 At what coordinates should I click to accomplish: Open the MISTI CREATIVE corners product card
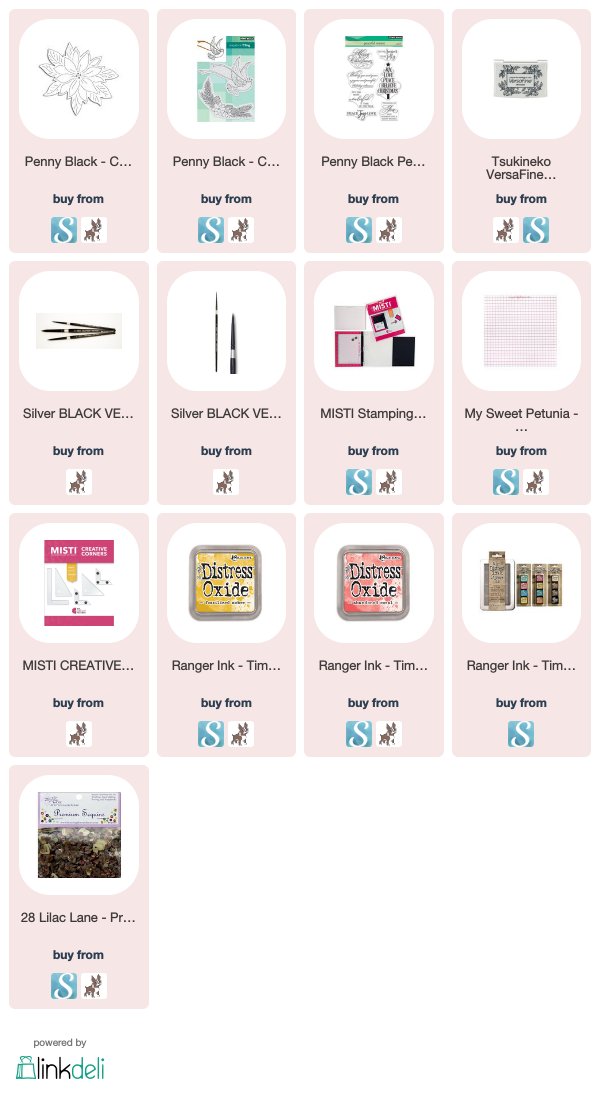tap(79, 635)
